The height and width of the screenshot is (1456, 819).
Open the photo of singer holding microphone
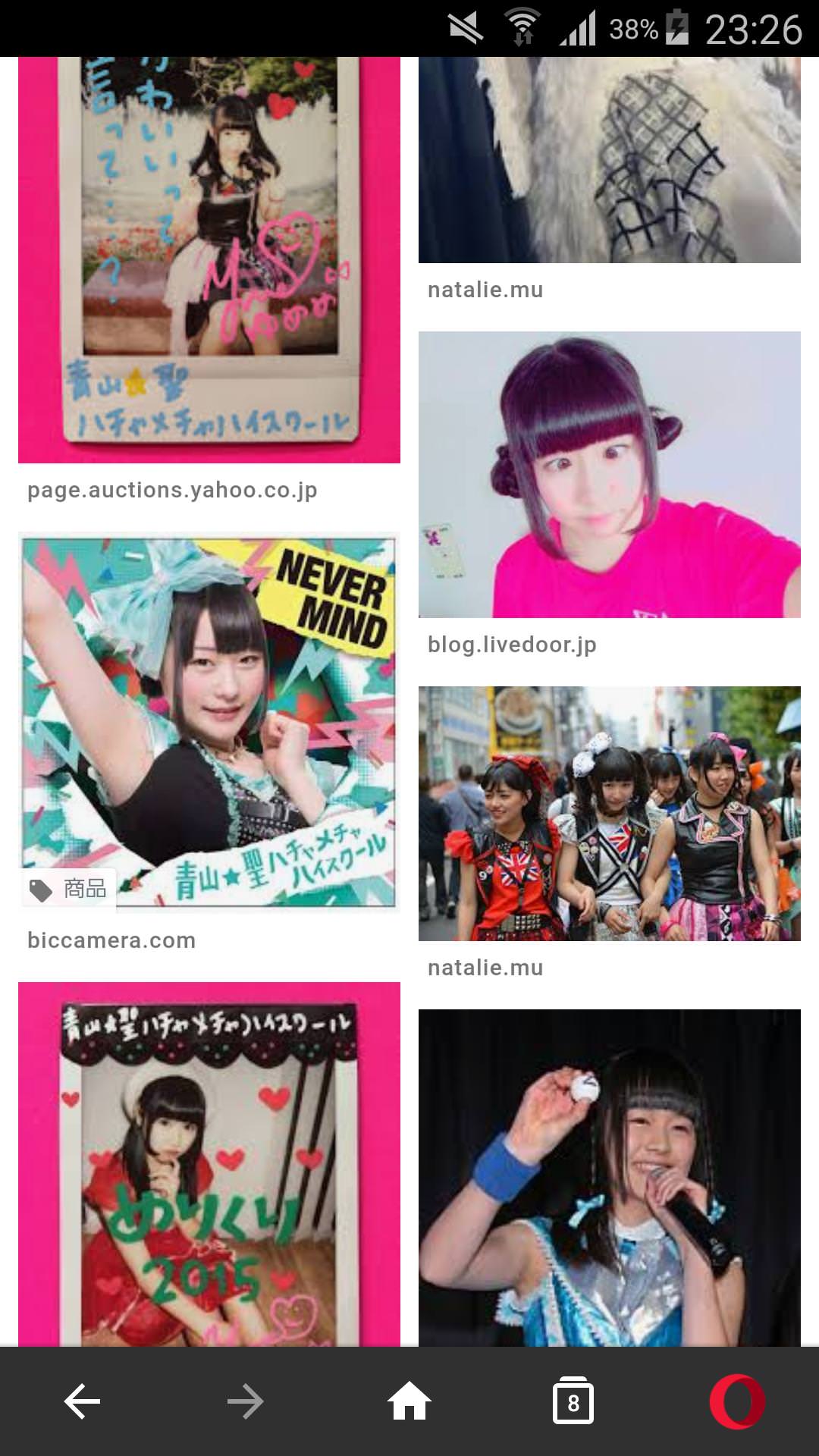[x=609, y=1177]
